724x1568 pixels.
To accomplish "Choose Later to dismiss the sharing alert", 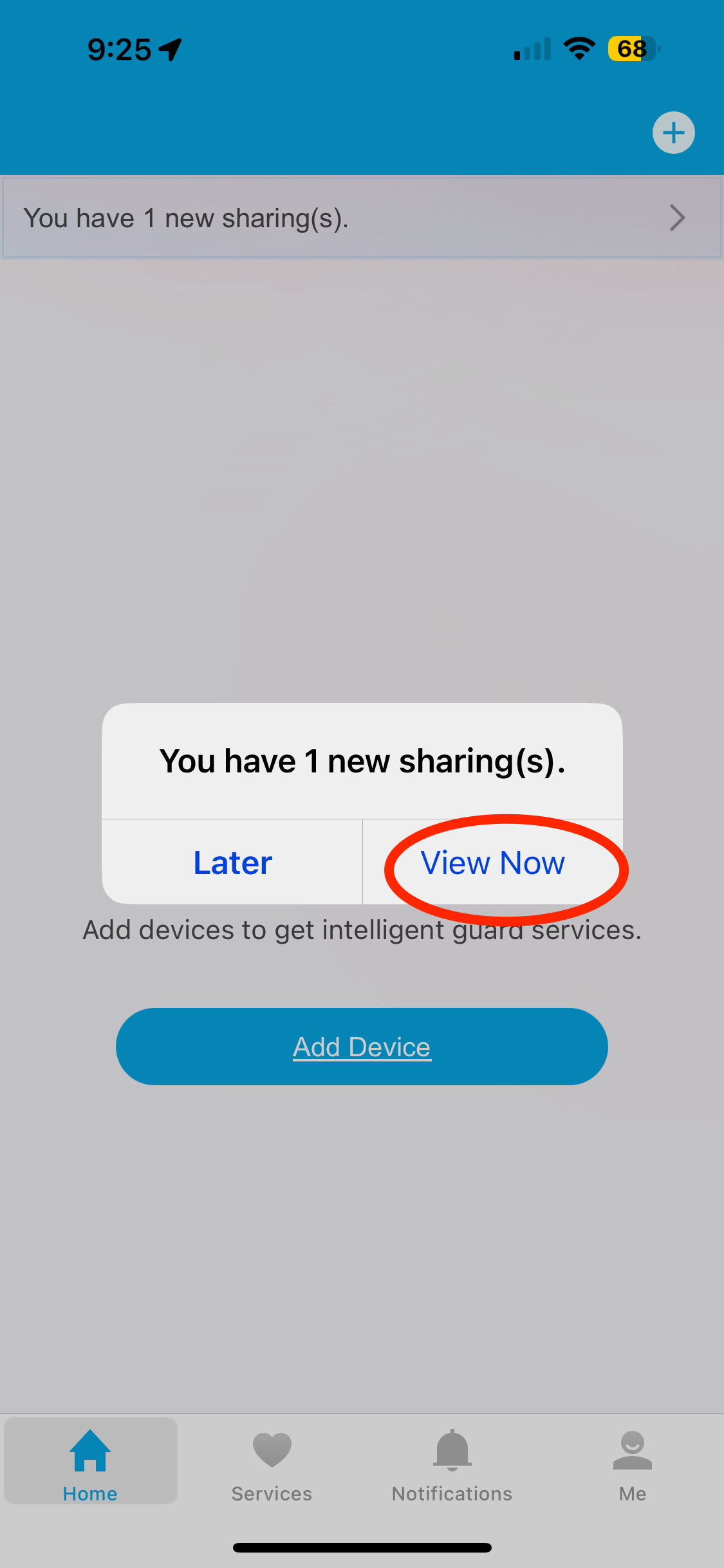I will point(232,863).
